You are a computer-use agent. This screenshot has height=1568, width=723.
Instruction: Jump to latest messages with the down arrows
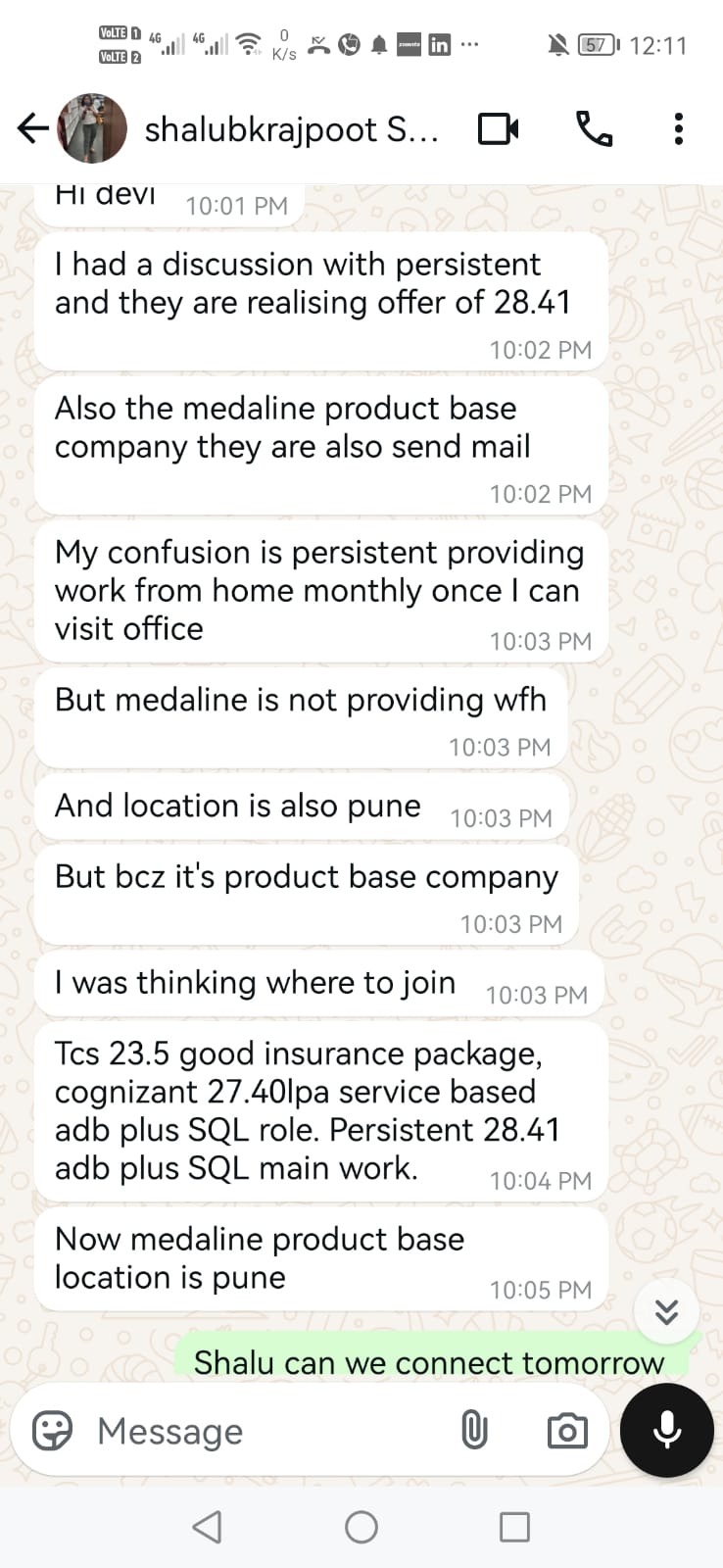[666, 1311]
